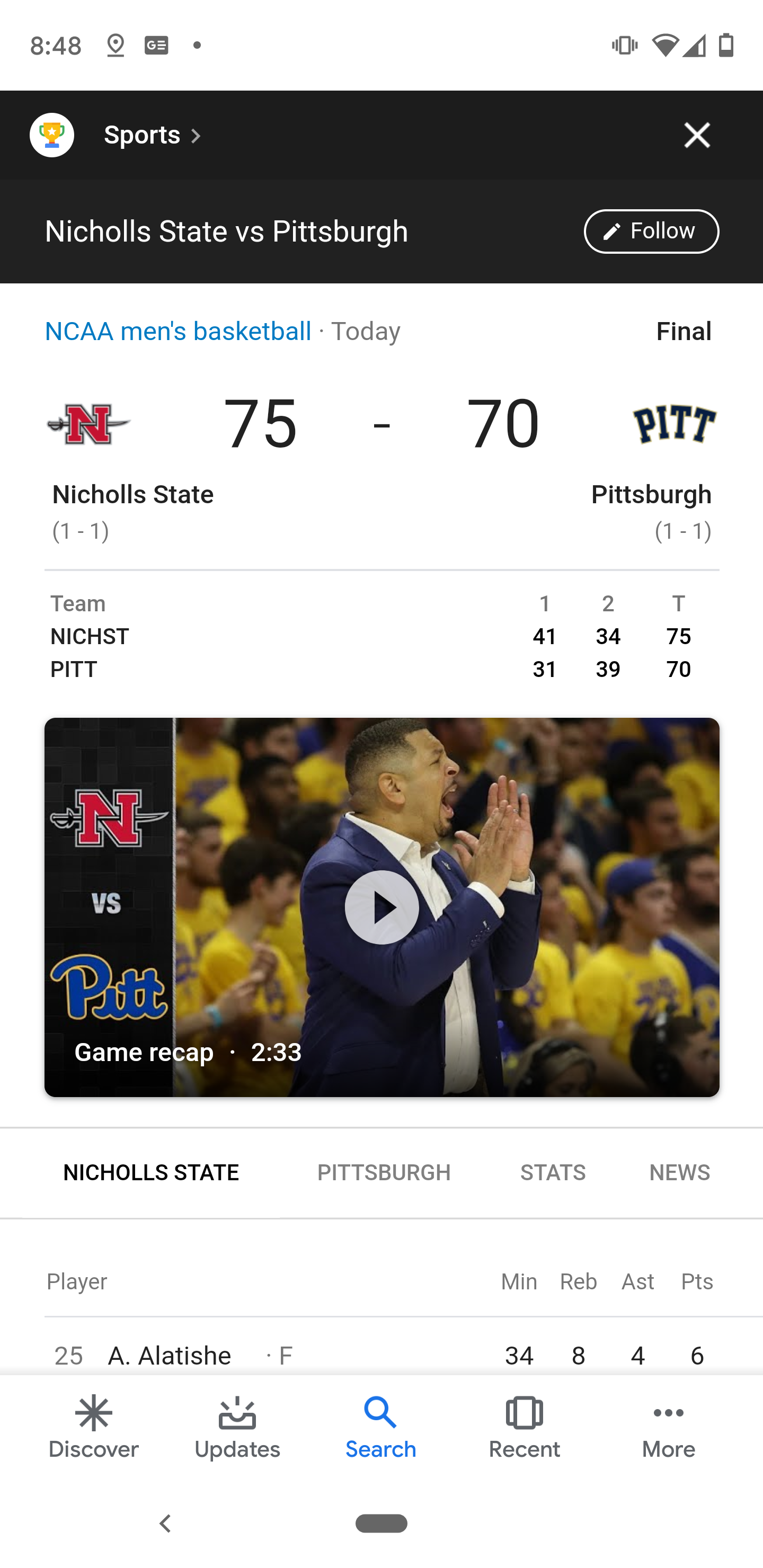763x1568 pixels.
Task: Follow the Nicholls State vs Pittsburgh game
Action: pyautogui.click(x=651, y=231)
